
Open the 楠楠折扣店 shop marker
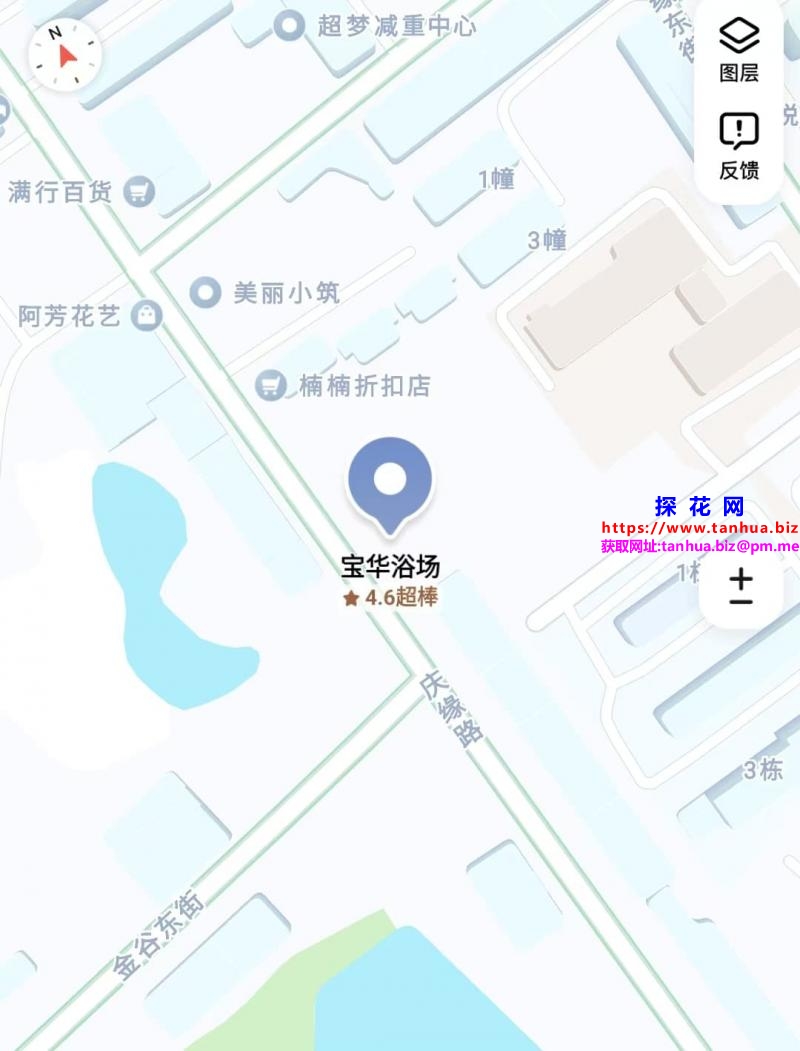[269, 385]
